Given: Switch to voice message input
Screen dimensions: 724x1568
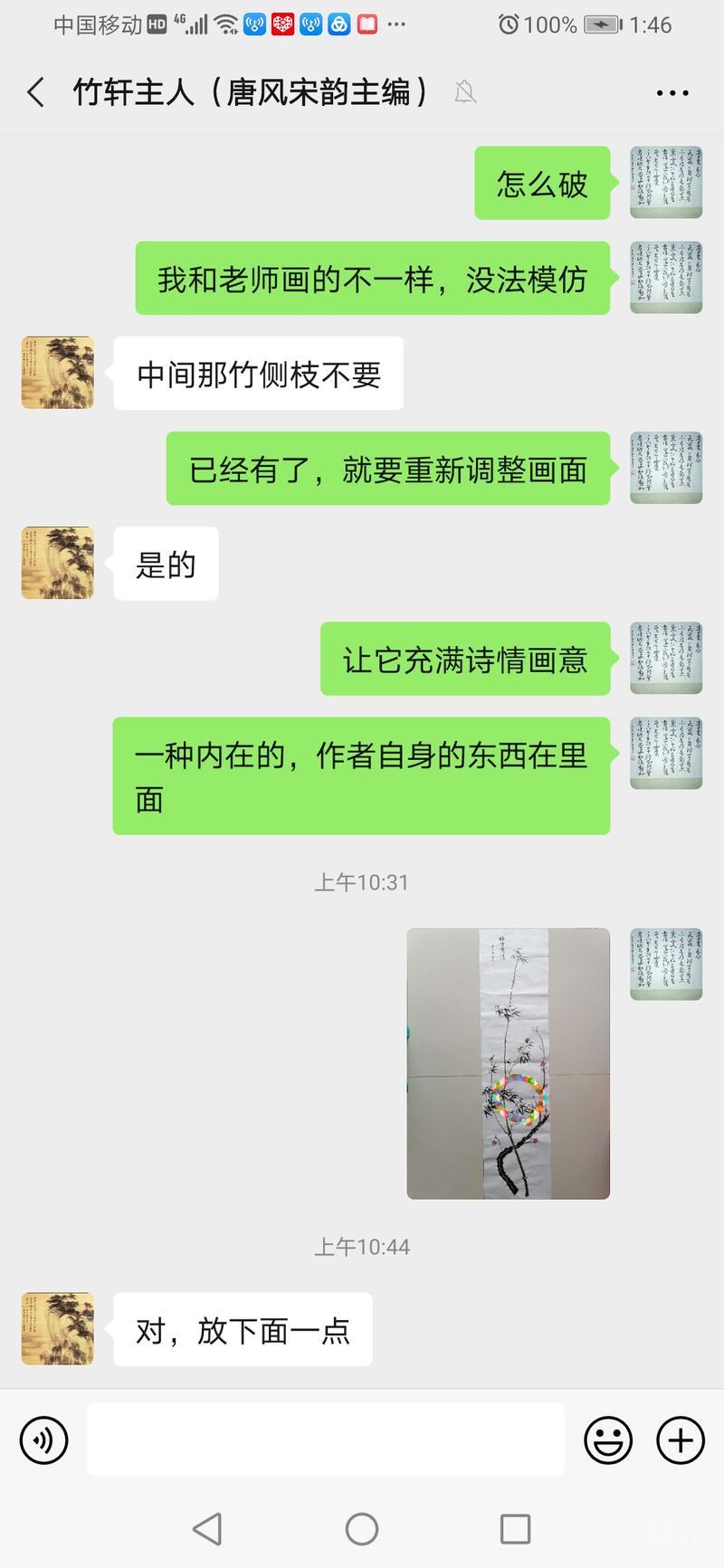Looking at the screenshot, I should [x=44, y=1440].
